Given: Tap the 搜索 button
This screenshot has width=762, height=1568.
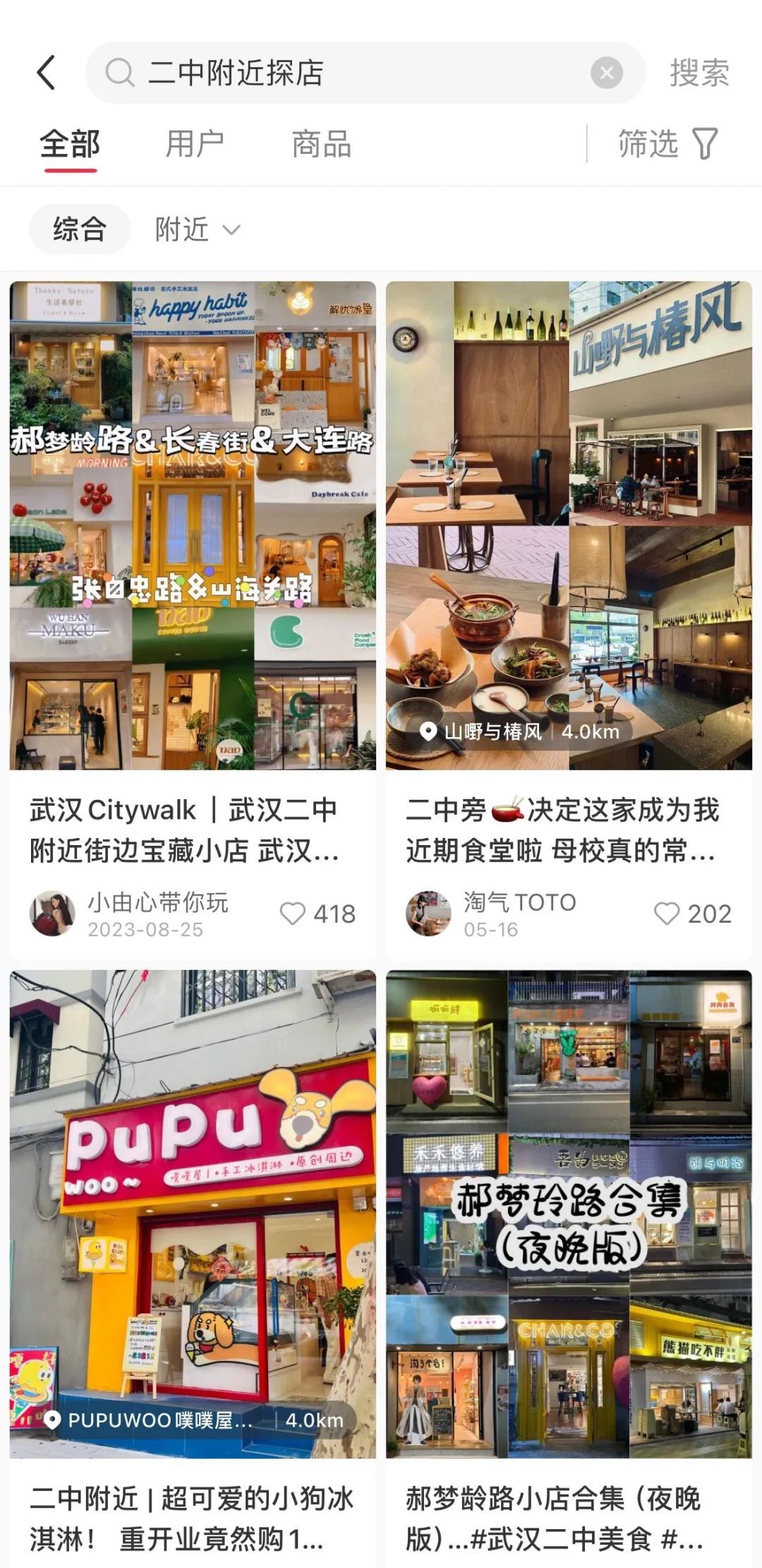Looking at the screenshot, I should (x=698, y=73).
